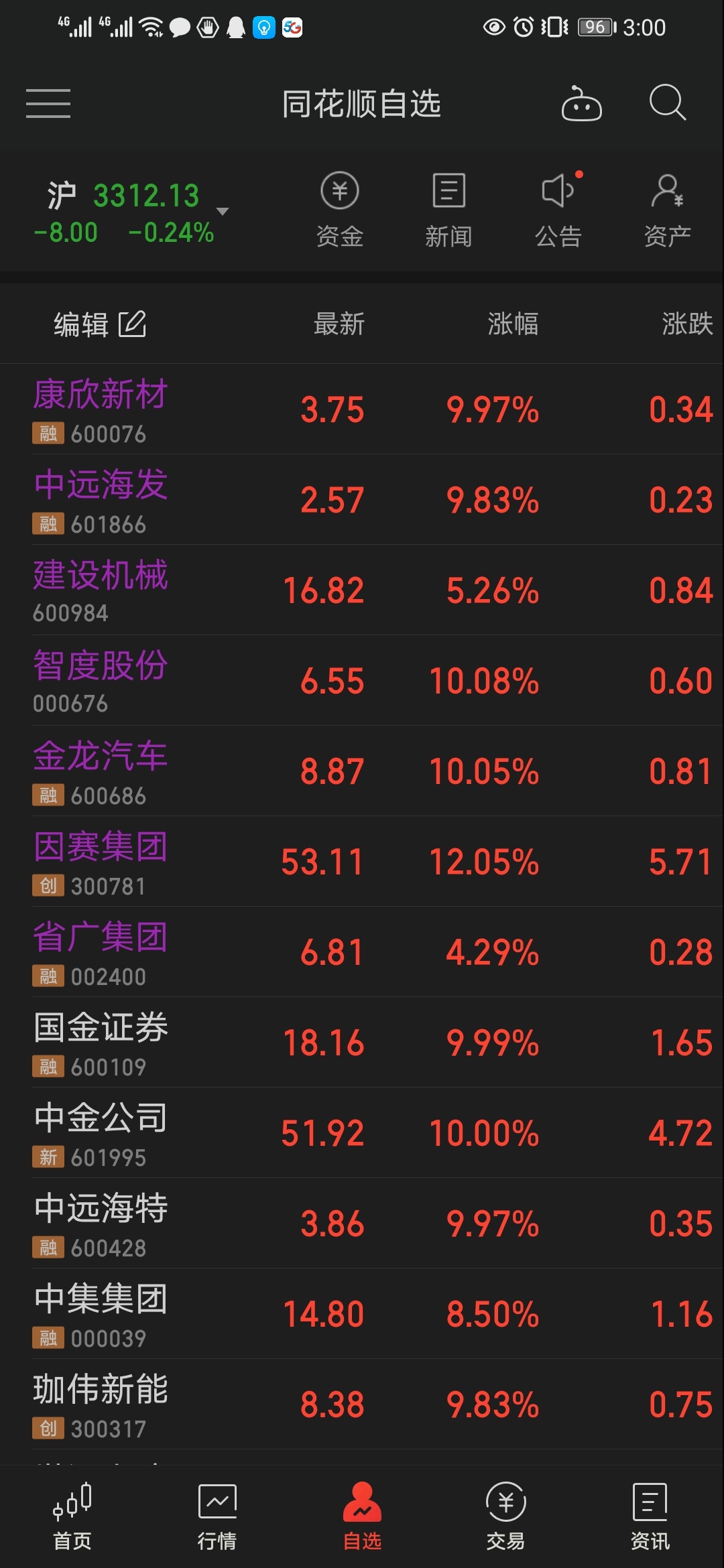Expand the 沪 index dropdown
This screenshot has height=1568, width=724.
point(223,211)
